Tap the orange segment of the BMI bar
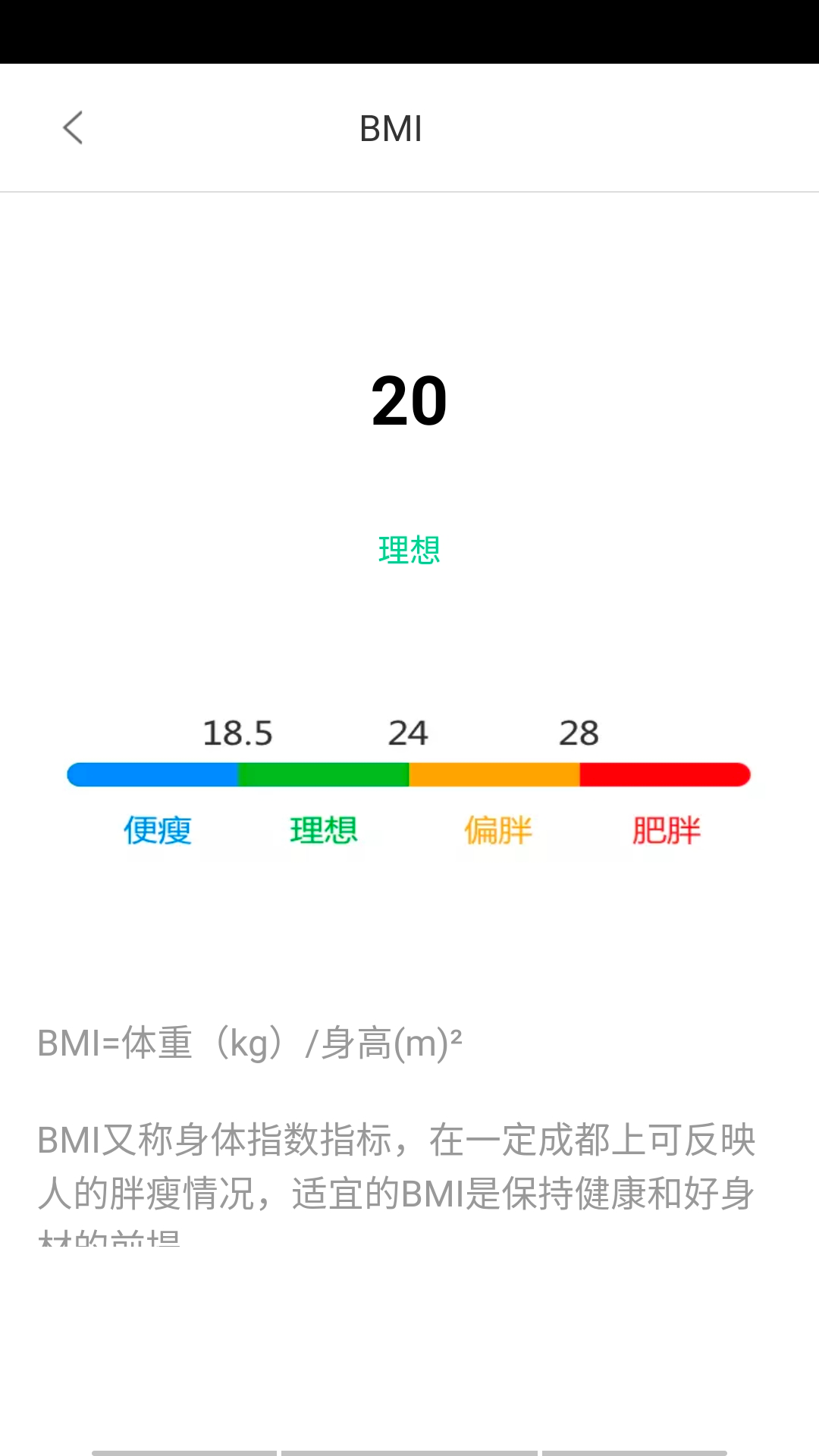Screen dimensions: 819x1456 coord(494,774)
